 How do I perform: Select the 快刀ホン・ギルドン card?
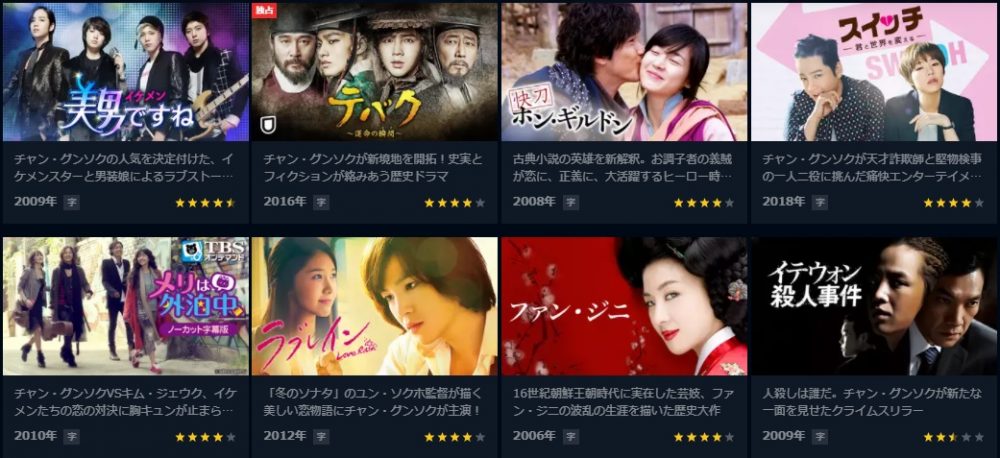tap(624, 72)
